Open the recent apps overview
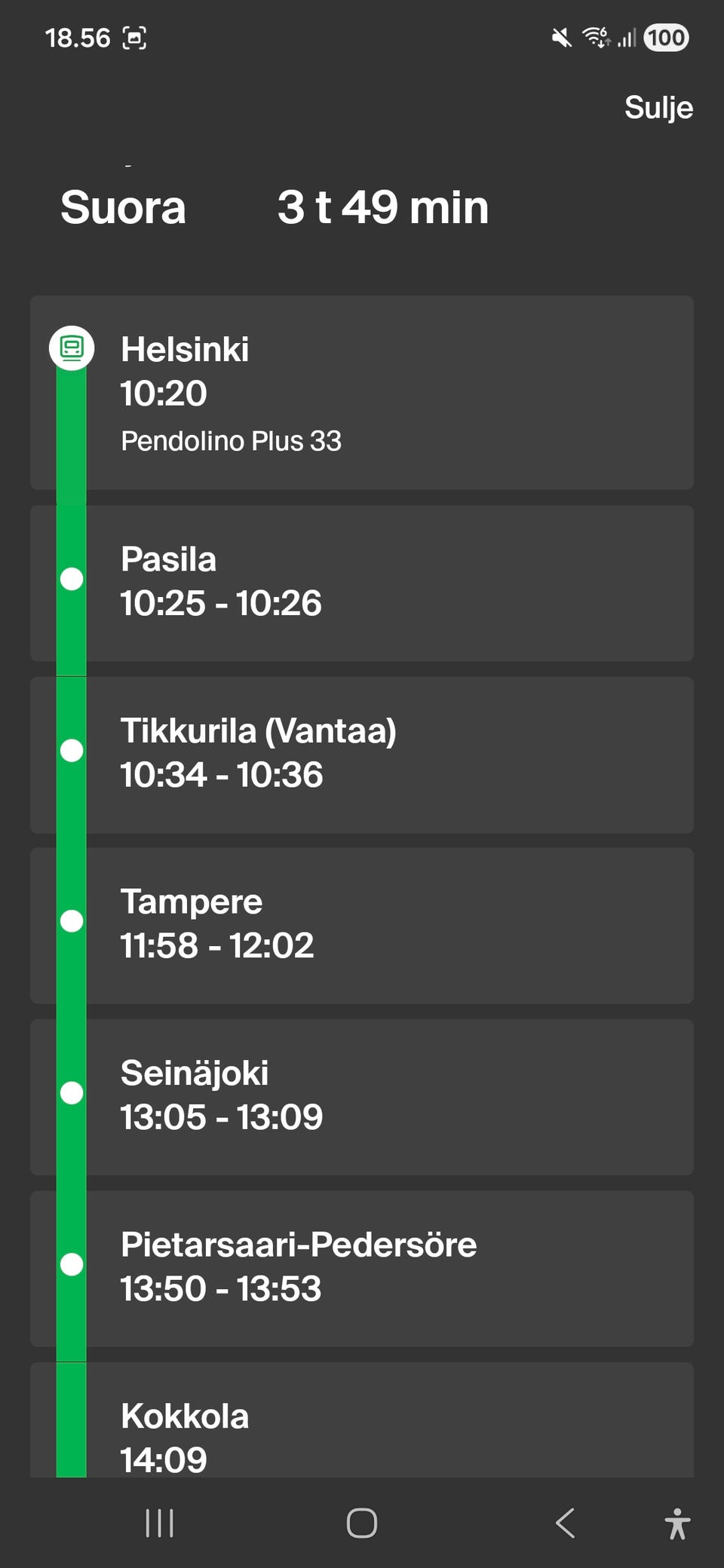This screenshot has width=724, height=1568. pos(159,1523)
